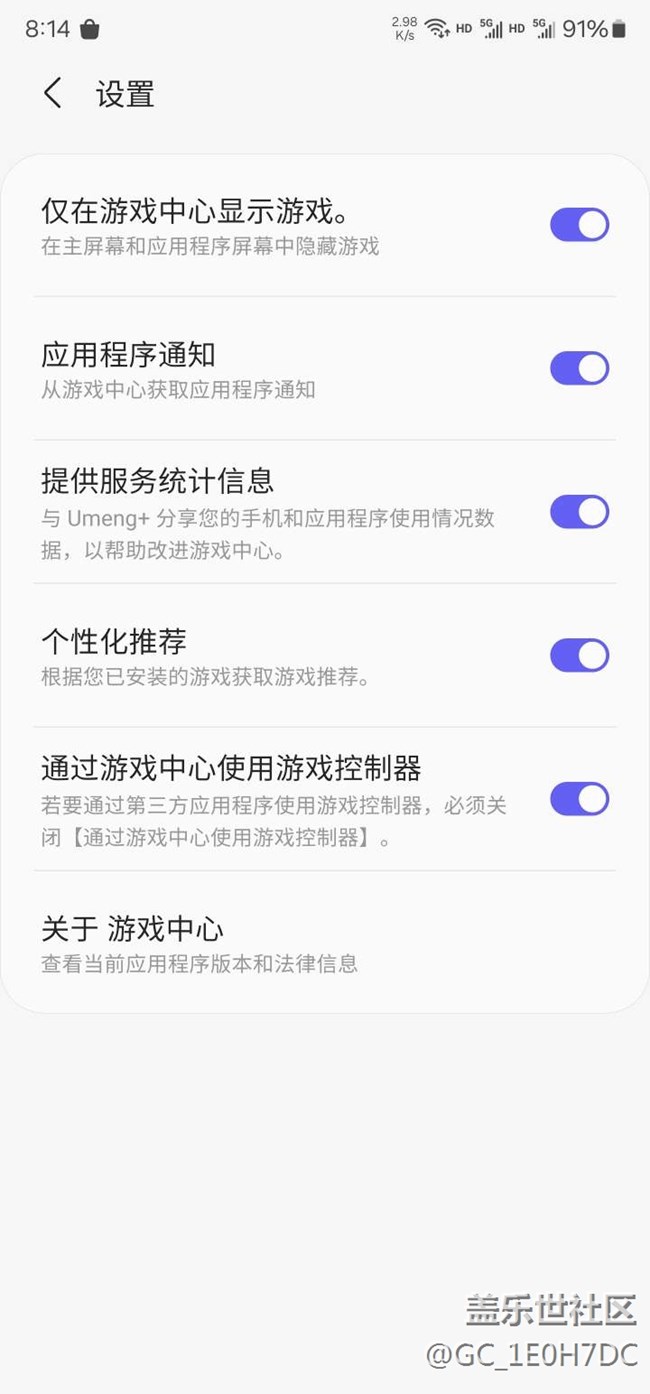Turn off 仅在游戏中心显示游戏 switch
650x1394 pixels.
(579, 225)
